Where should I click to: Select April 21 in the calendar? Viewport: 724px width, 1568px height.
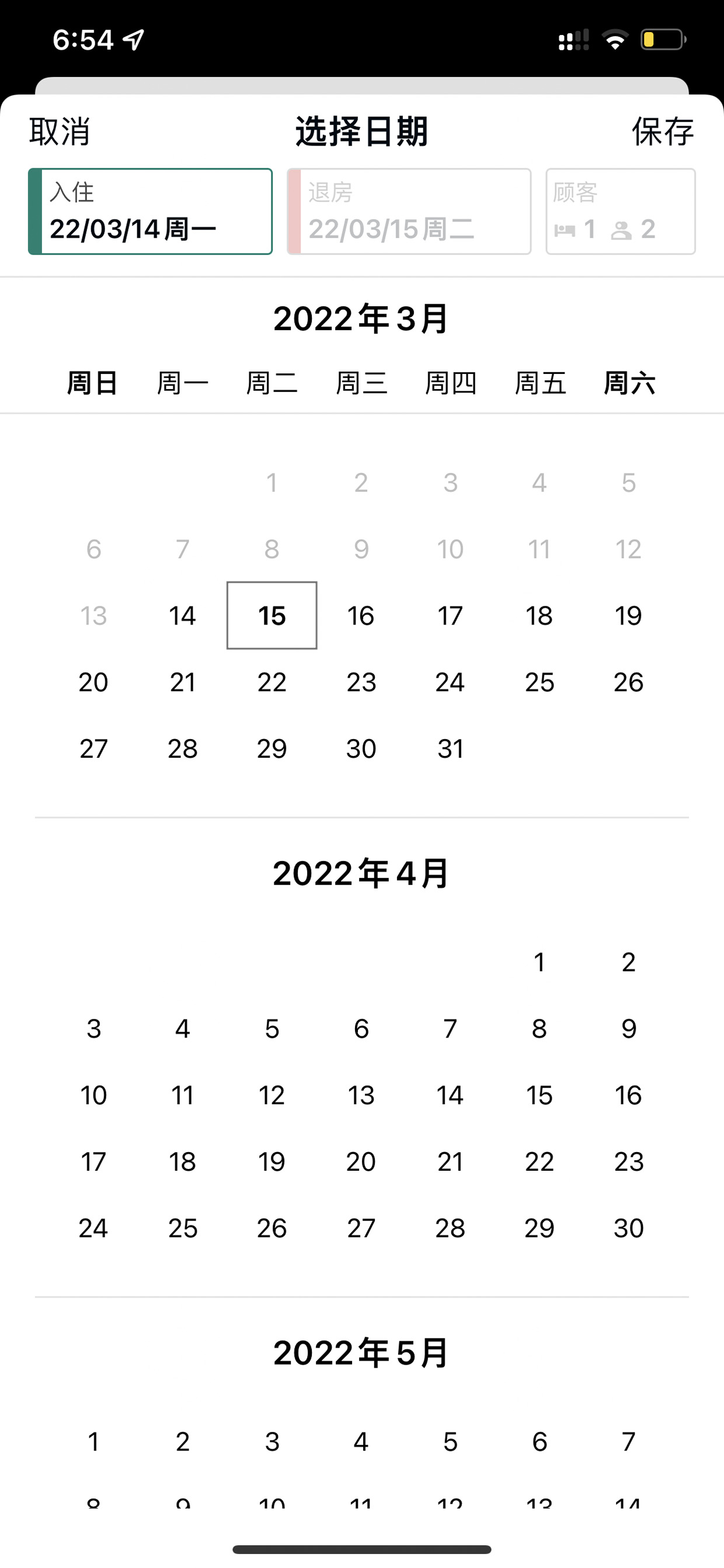tap(450, 1161)
